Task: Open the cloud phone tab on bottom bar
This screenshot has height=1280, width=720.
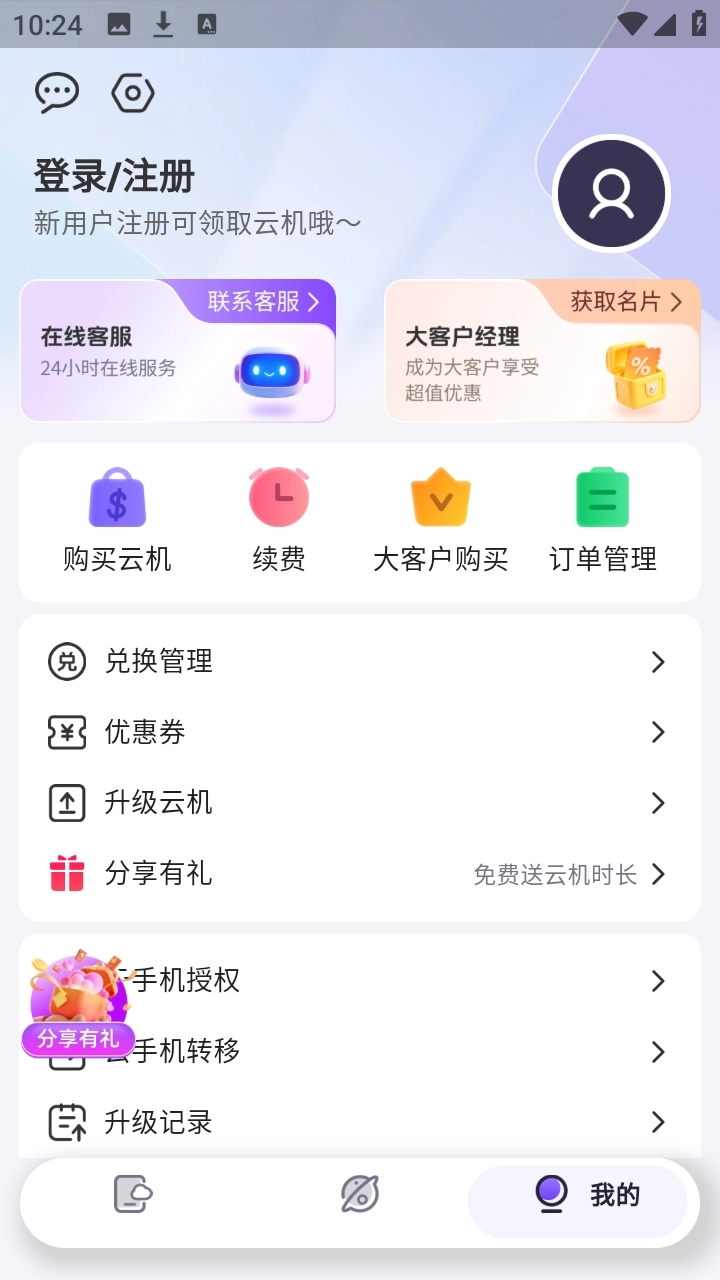Action: [x=131, y=1195]
